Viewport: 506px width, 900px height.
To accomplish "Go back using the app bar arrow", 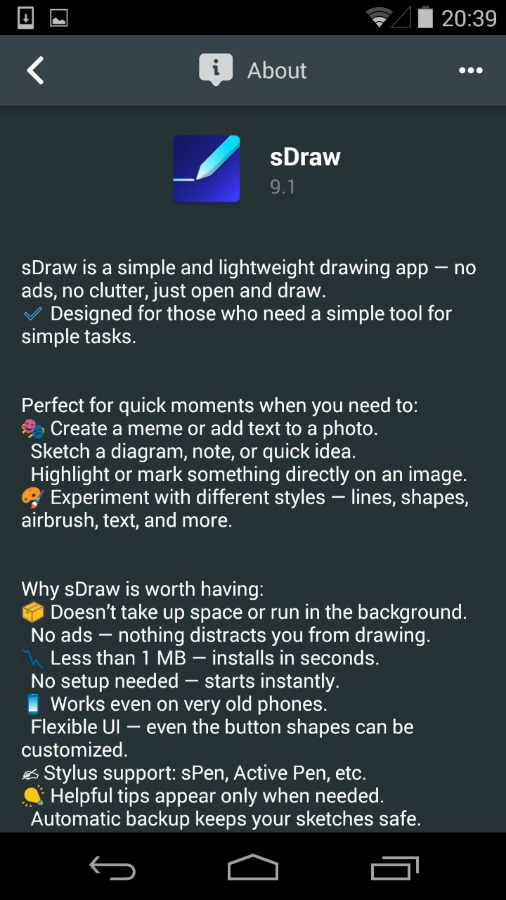I will 36,71.
